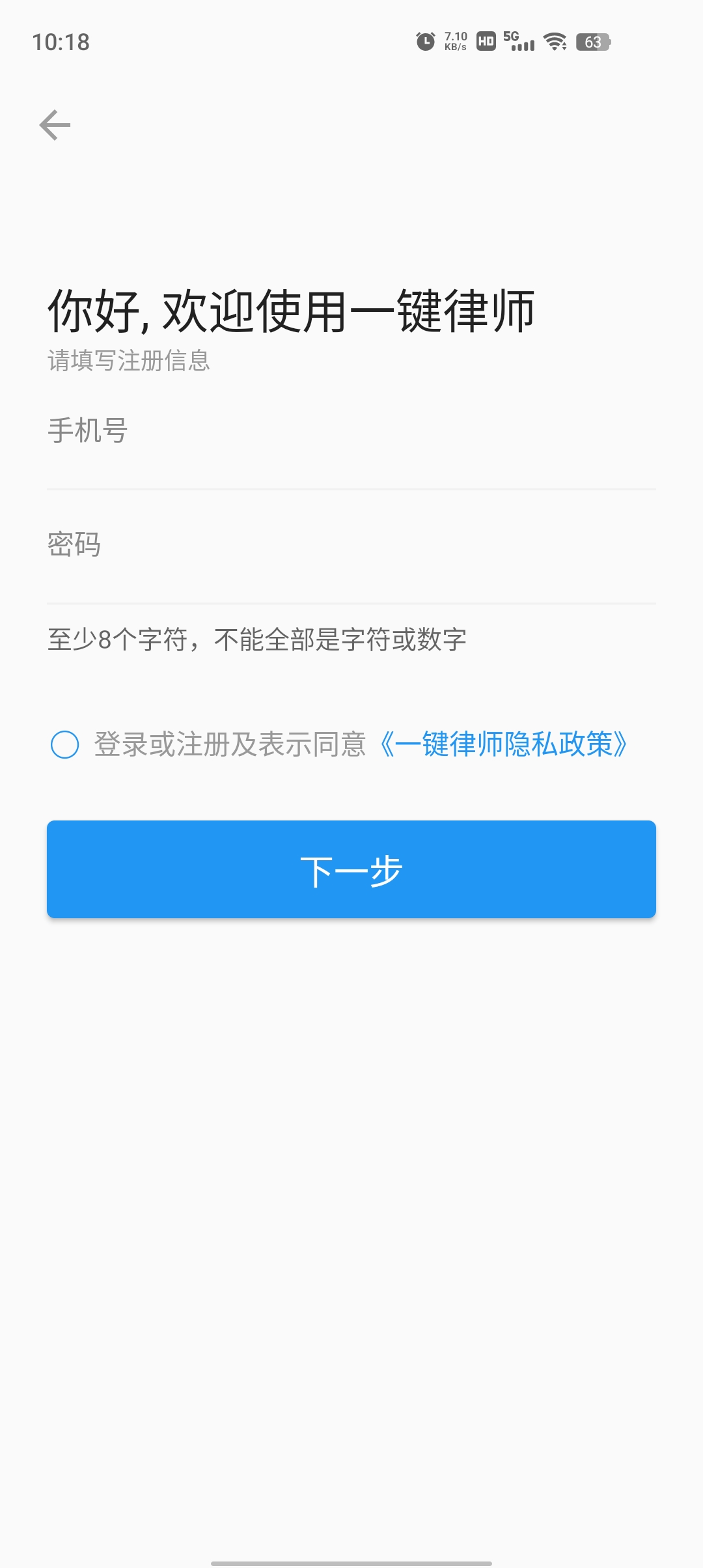Tap the HD indicator in the status bar
This screenshot has height=1568, width=703.
click(x=485, y=40)
